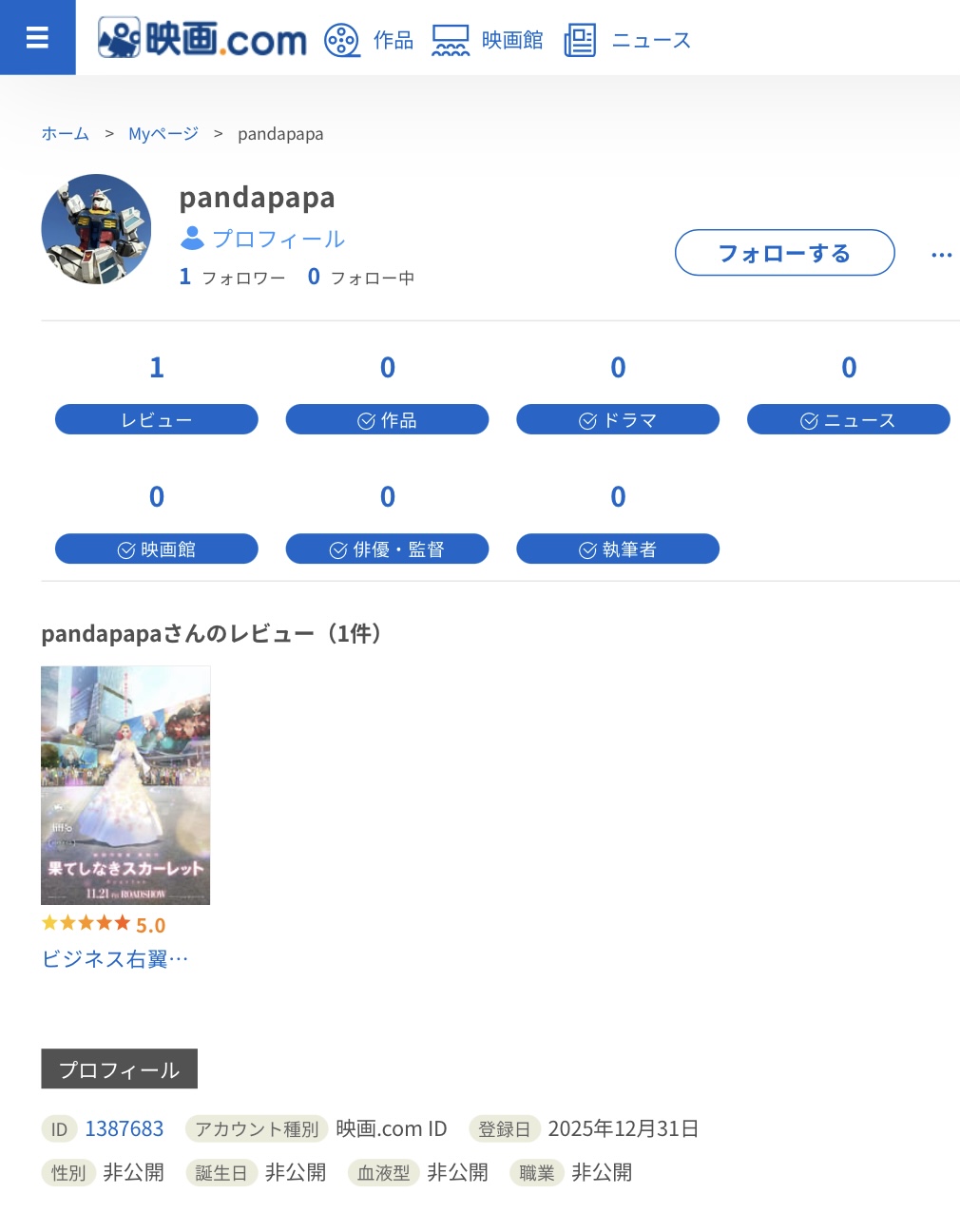Image resolution: width=960 pixels, height=1232 pixels.
Task: View pandapapa's フォロー中 list
Action: tap(361, 278)
